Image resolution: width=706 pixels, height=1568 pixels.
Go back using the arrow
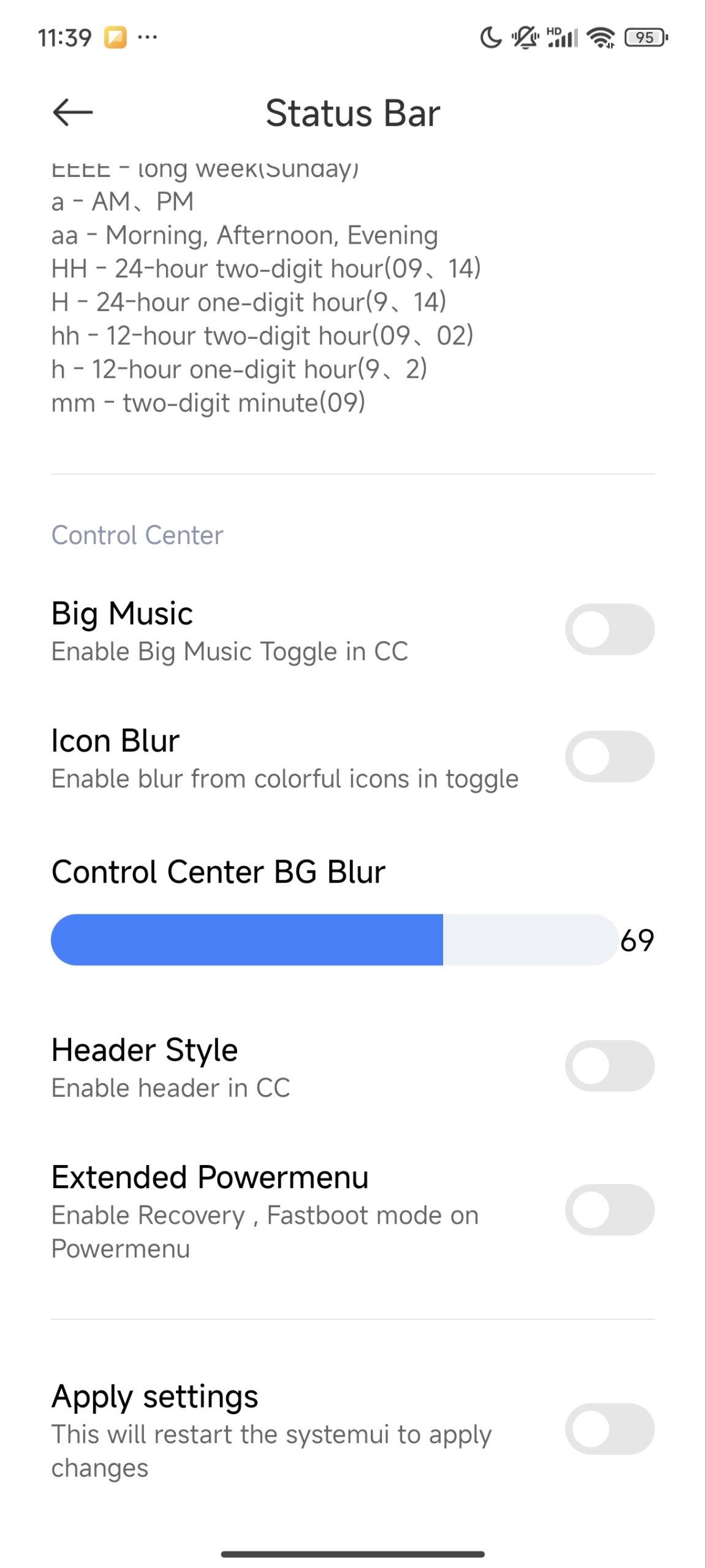[x=72, y=113]
